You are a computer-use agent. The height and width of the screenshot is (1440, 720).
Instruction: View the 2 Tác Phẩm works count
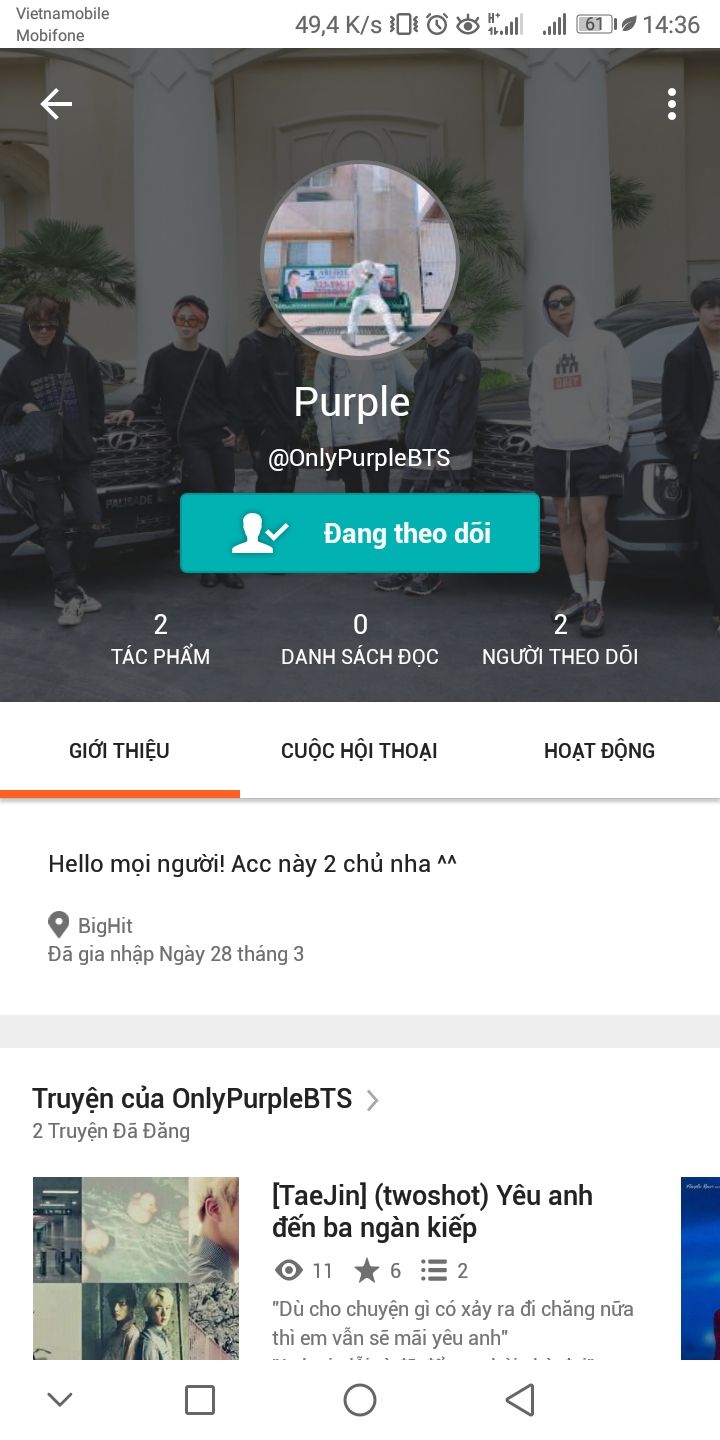160,640
